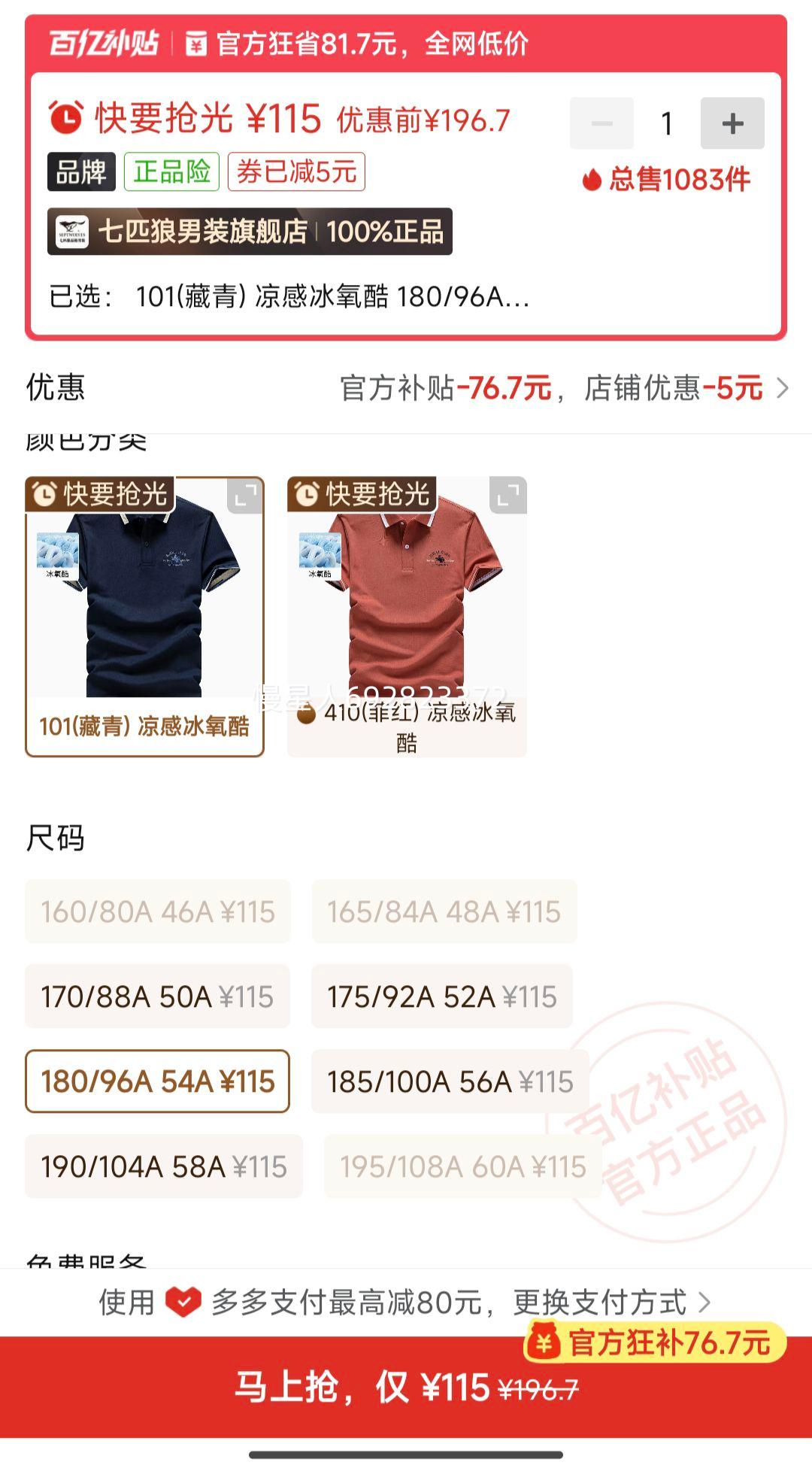Click the flame icon next to 总售1083件

(x=591, y=178)
